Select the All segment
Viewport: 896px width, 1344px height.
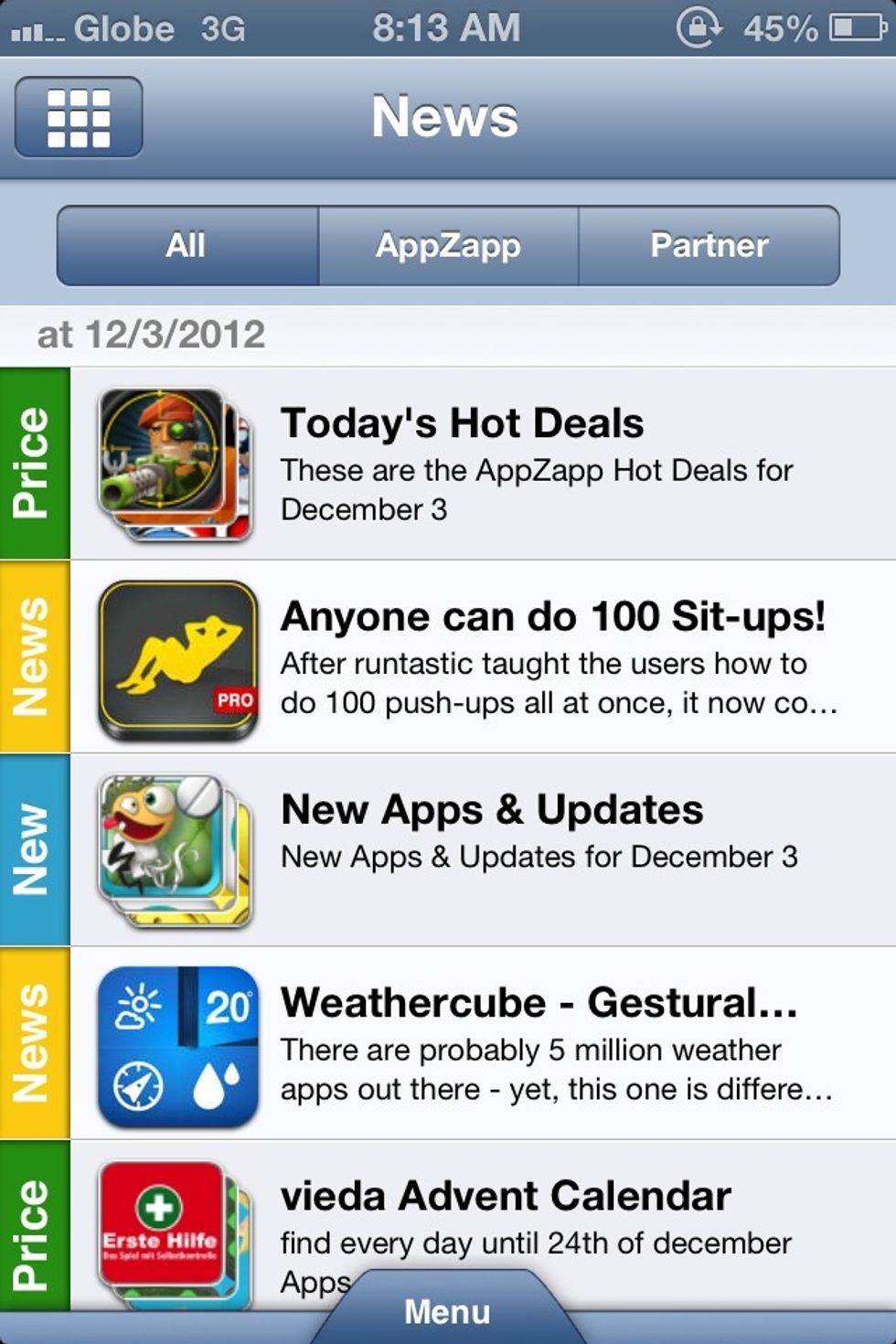[187, 245]
